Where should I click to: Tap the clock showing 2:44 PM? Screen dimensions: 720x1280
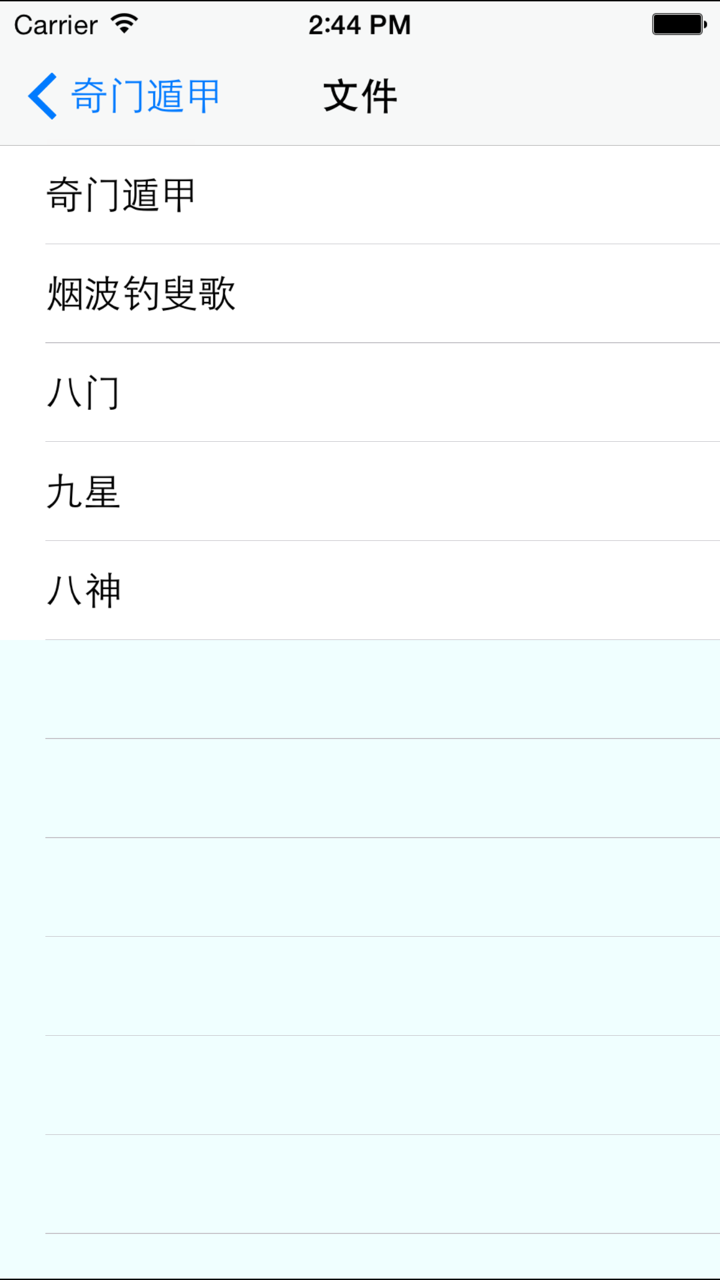[x=358, y=24]
